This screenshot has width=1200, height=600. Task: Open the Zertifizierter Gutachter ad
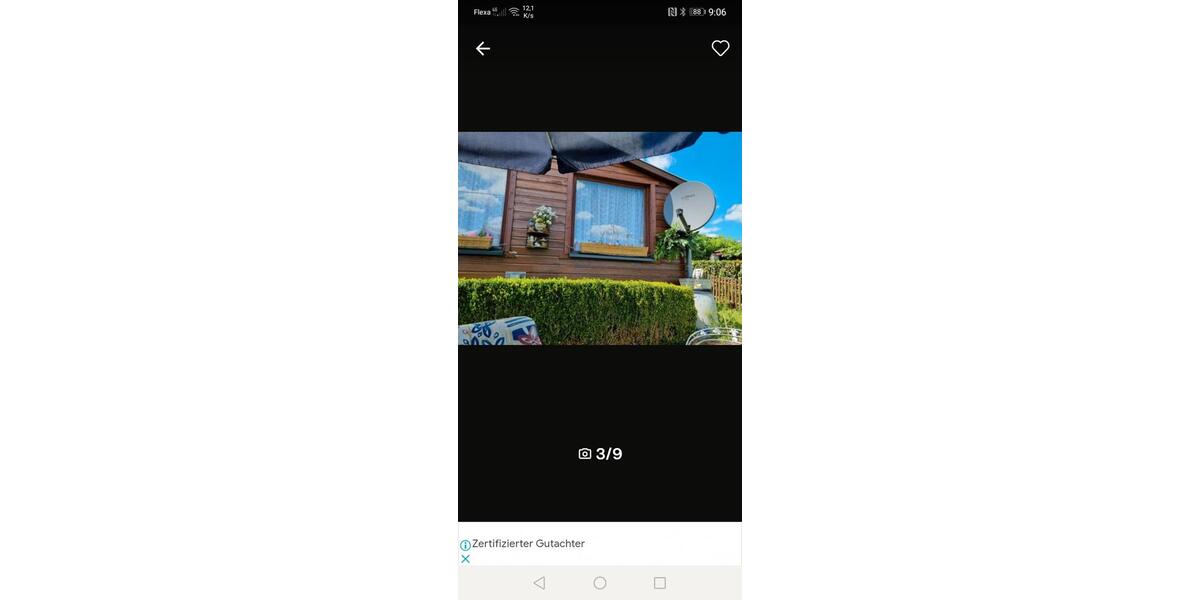(528, 544)
